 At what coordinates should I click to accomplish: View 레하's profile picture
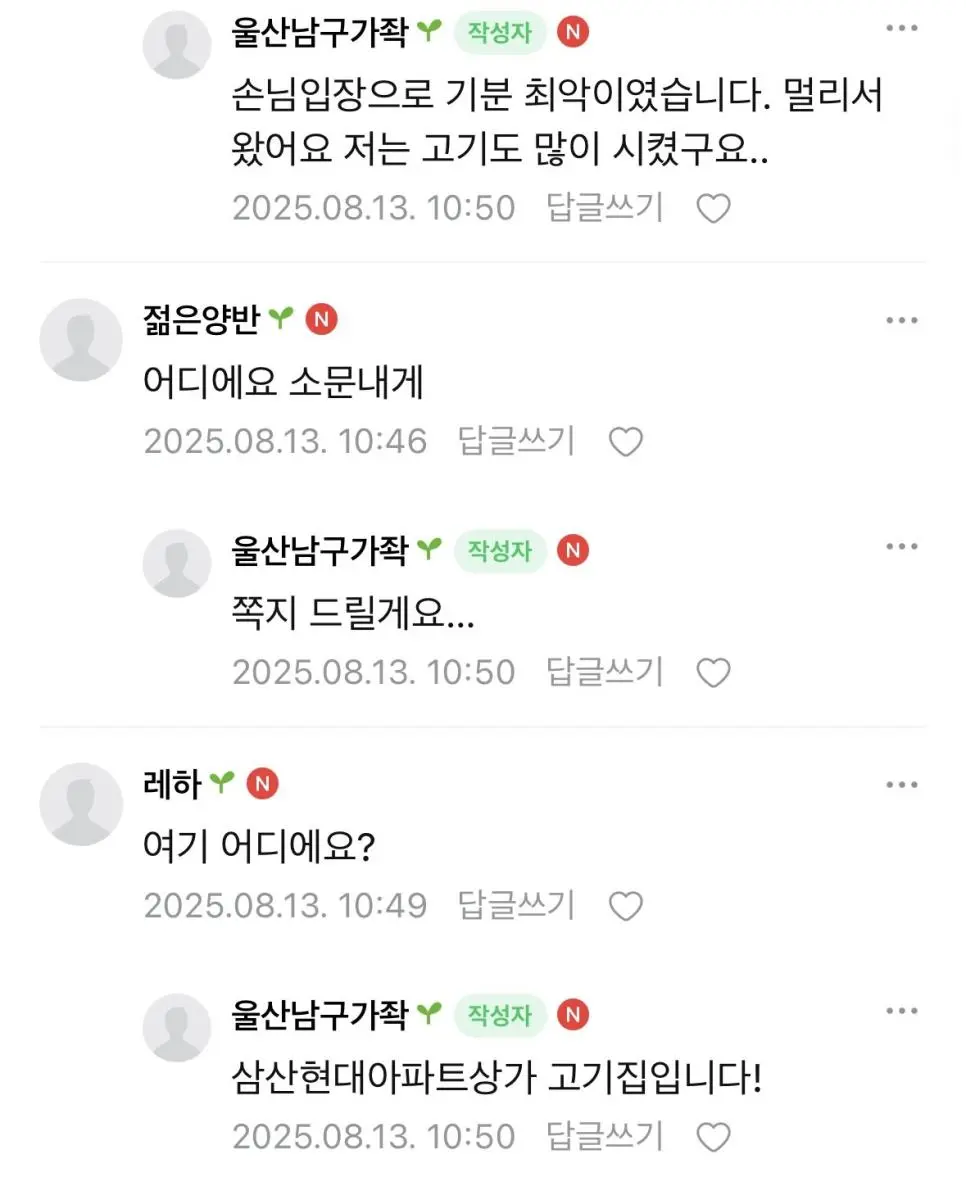pos(80,804)
